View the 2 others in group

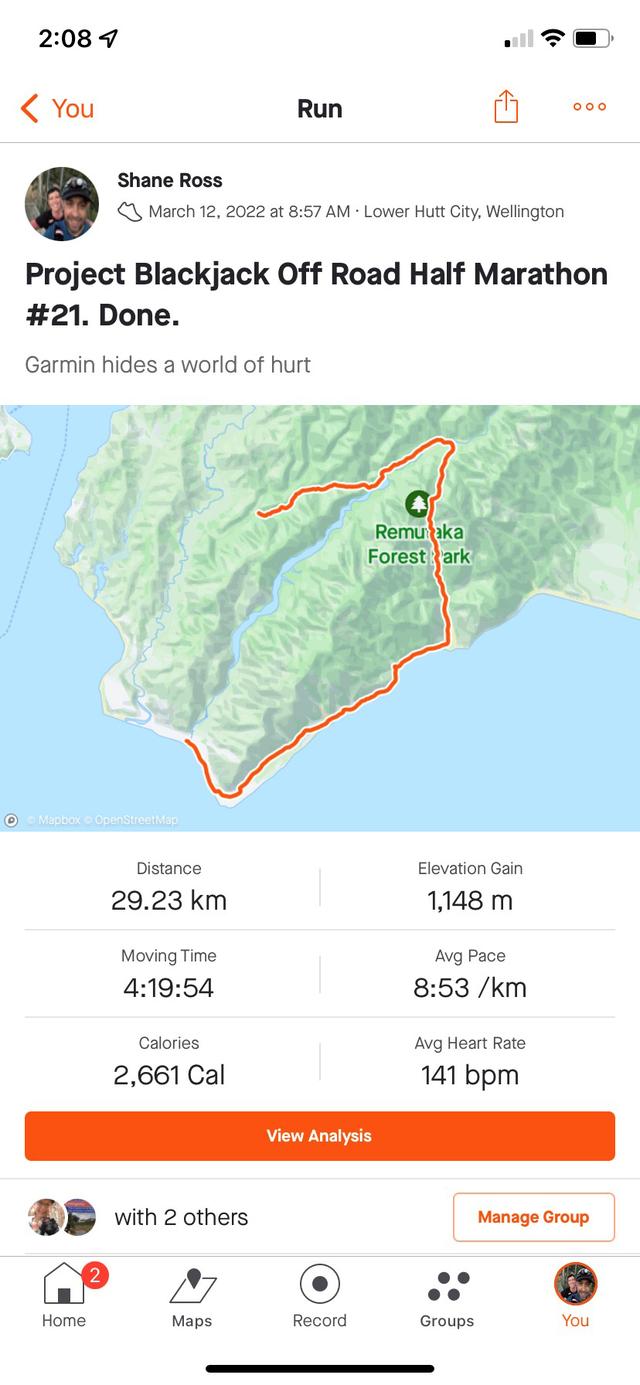coord(180,1217)
